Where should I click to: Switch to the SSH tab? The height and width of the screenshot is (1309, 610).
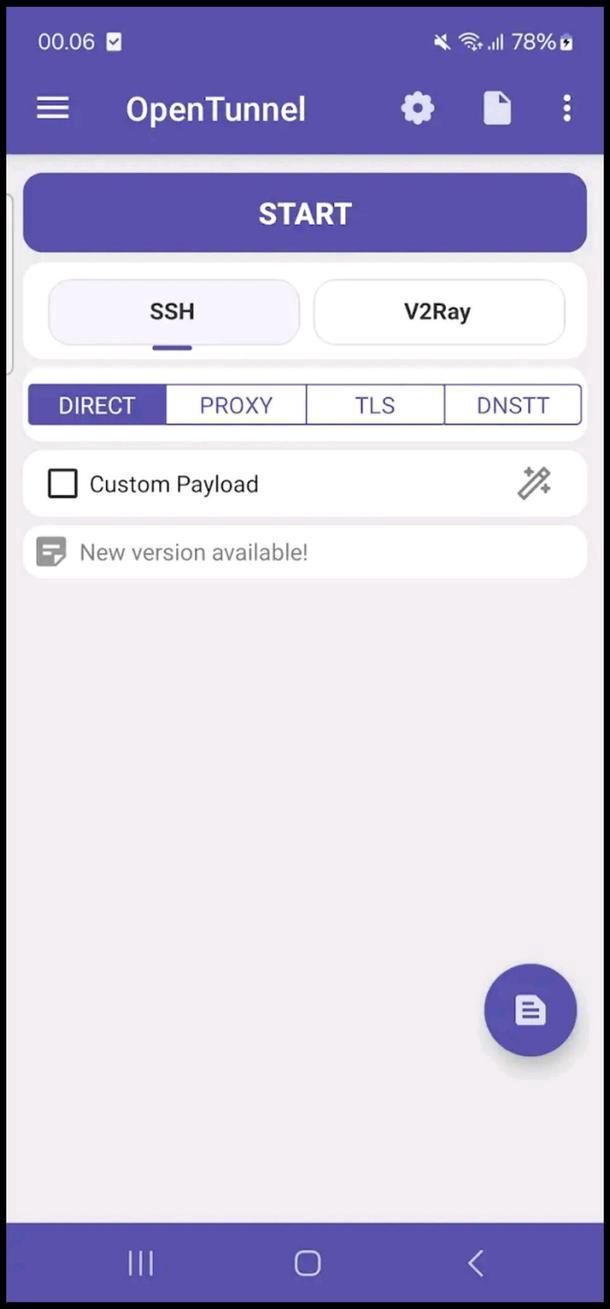[173, 312]
